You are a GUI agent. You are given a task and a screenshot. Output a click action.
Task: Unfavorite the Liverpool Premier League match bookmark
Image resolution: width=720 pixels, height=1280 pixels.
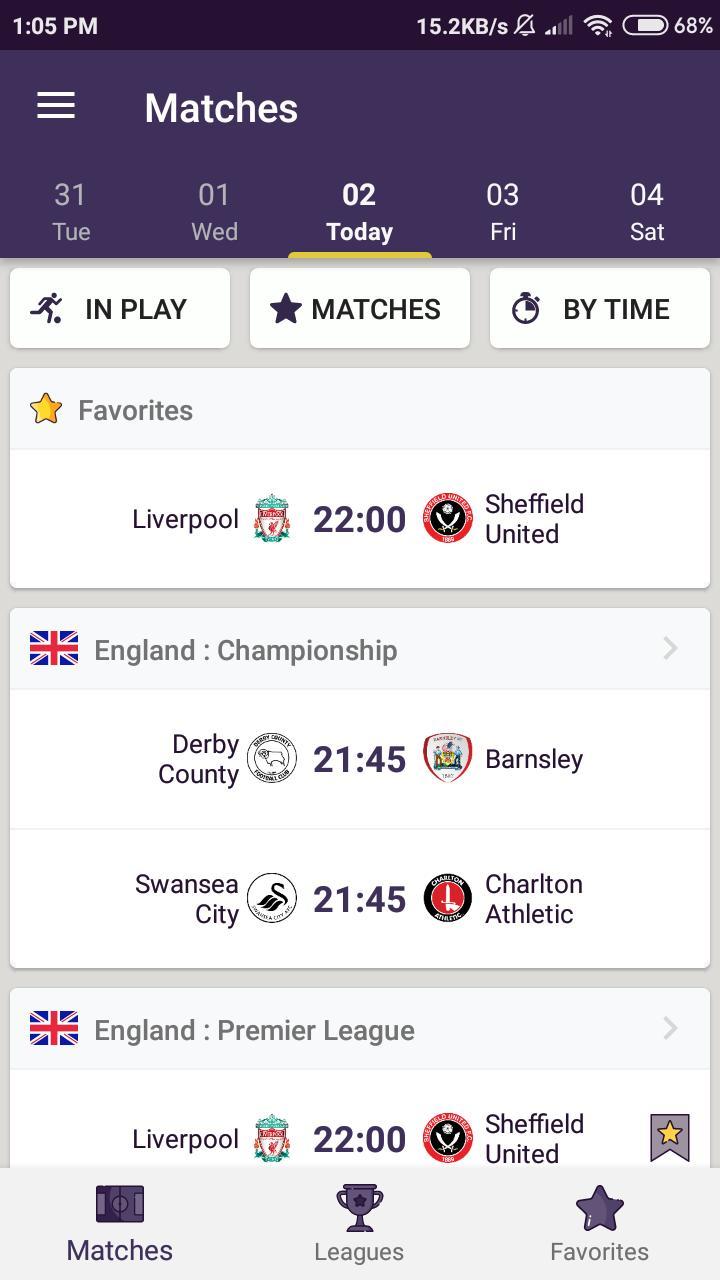click(671, 1138)
